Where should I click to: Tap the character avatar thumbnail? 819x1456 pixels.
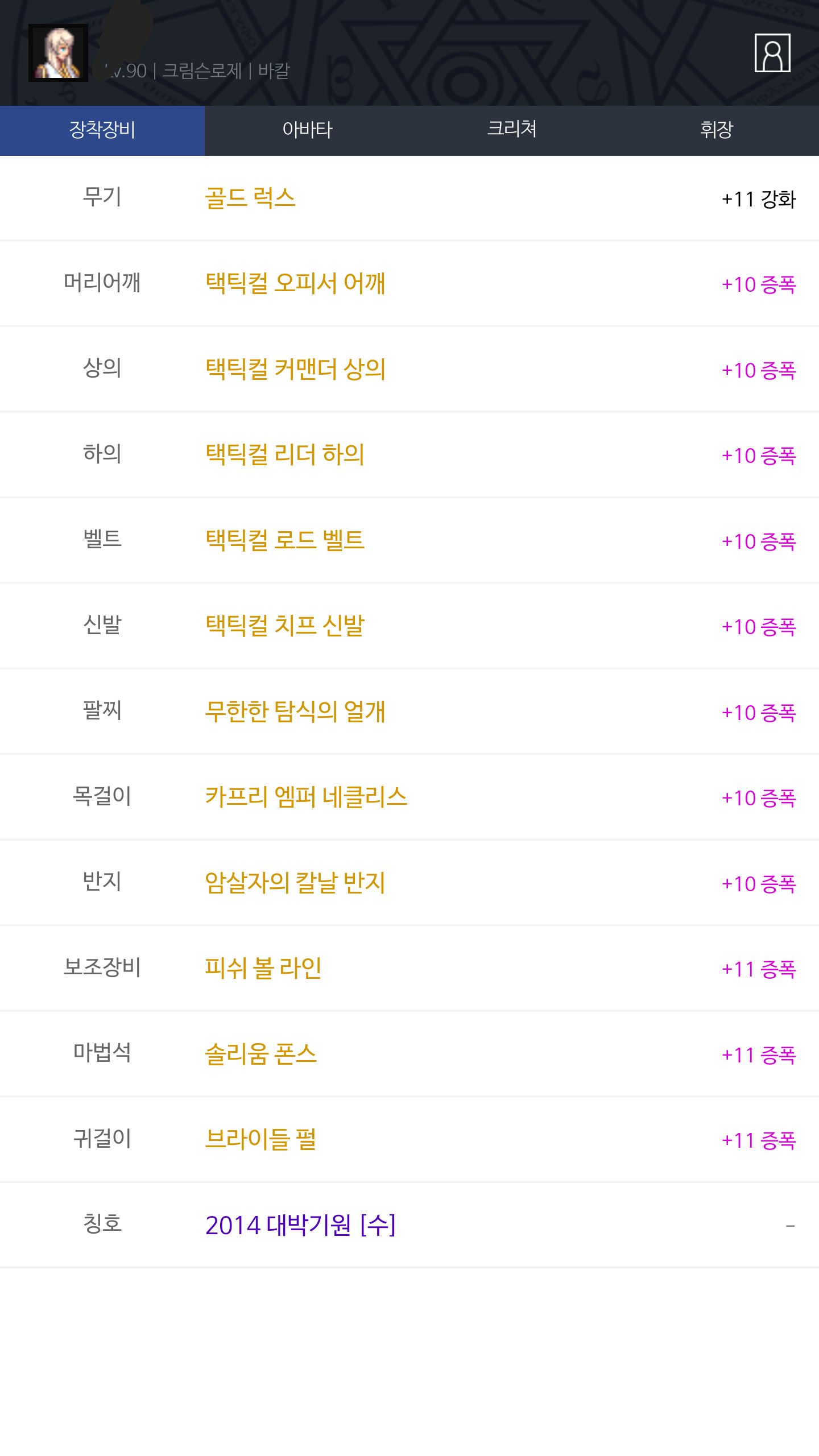[x=58, y=53]
